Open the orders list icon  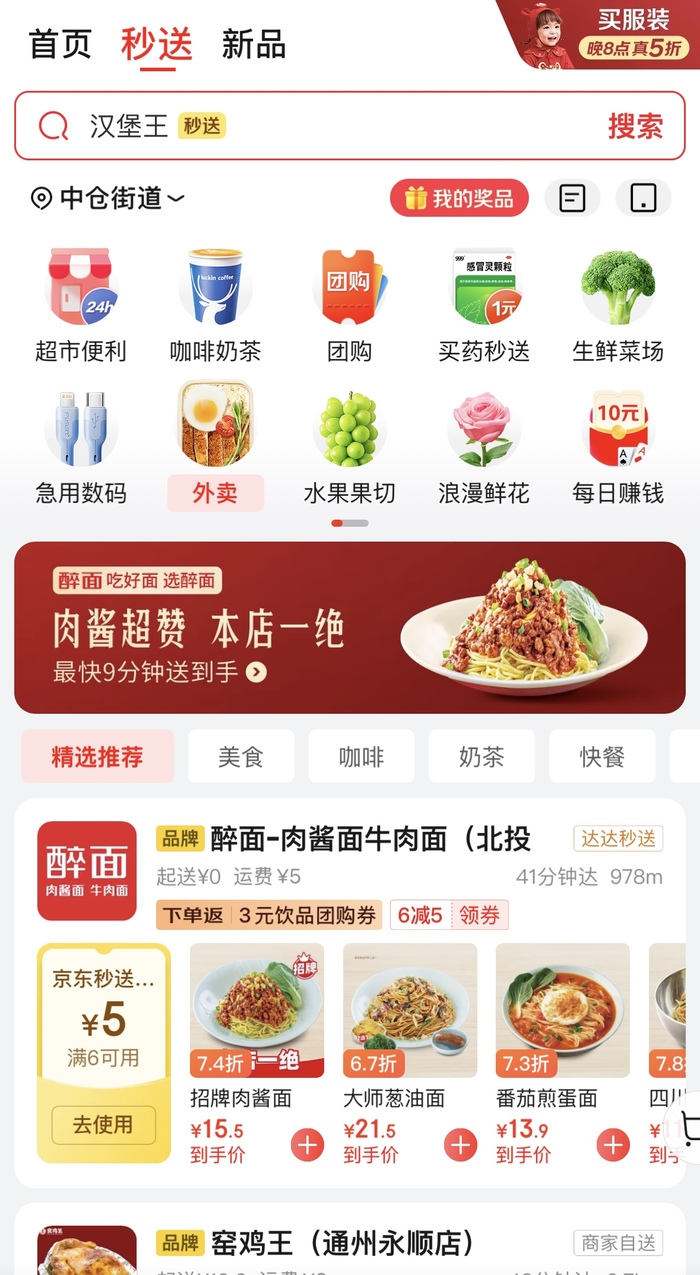coord(572,198)
